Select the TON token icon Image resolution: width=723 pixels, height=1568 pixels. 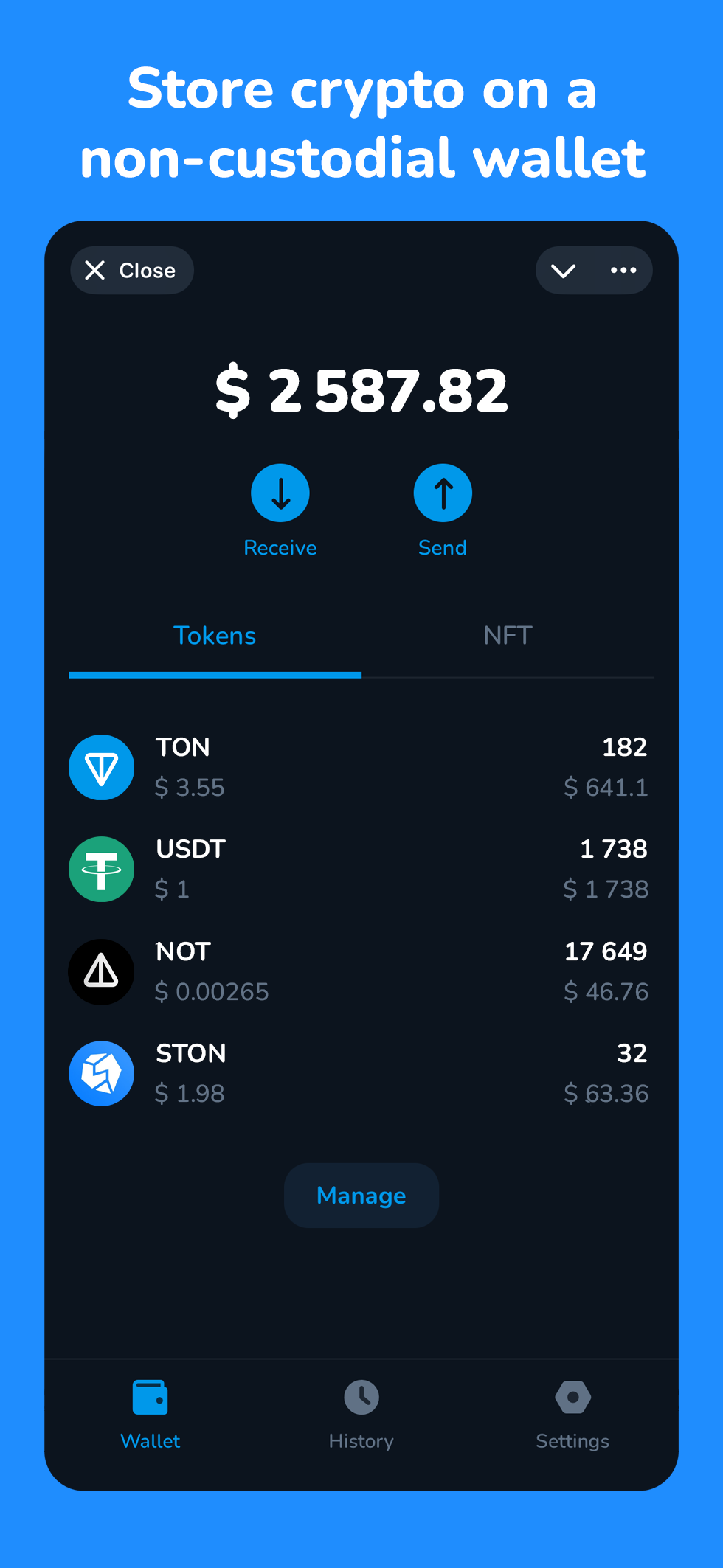coord(101,767)
